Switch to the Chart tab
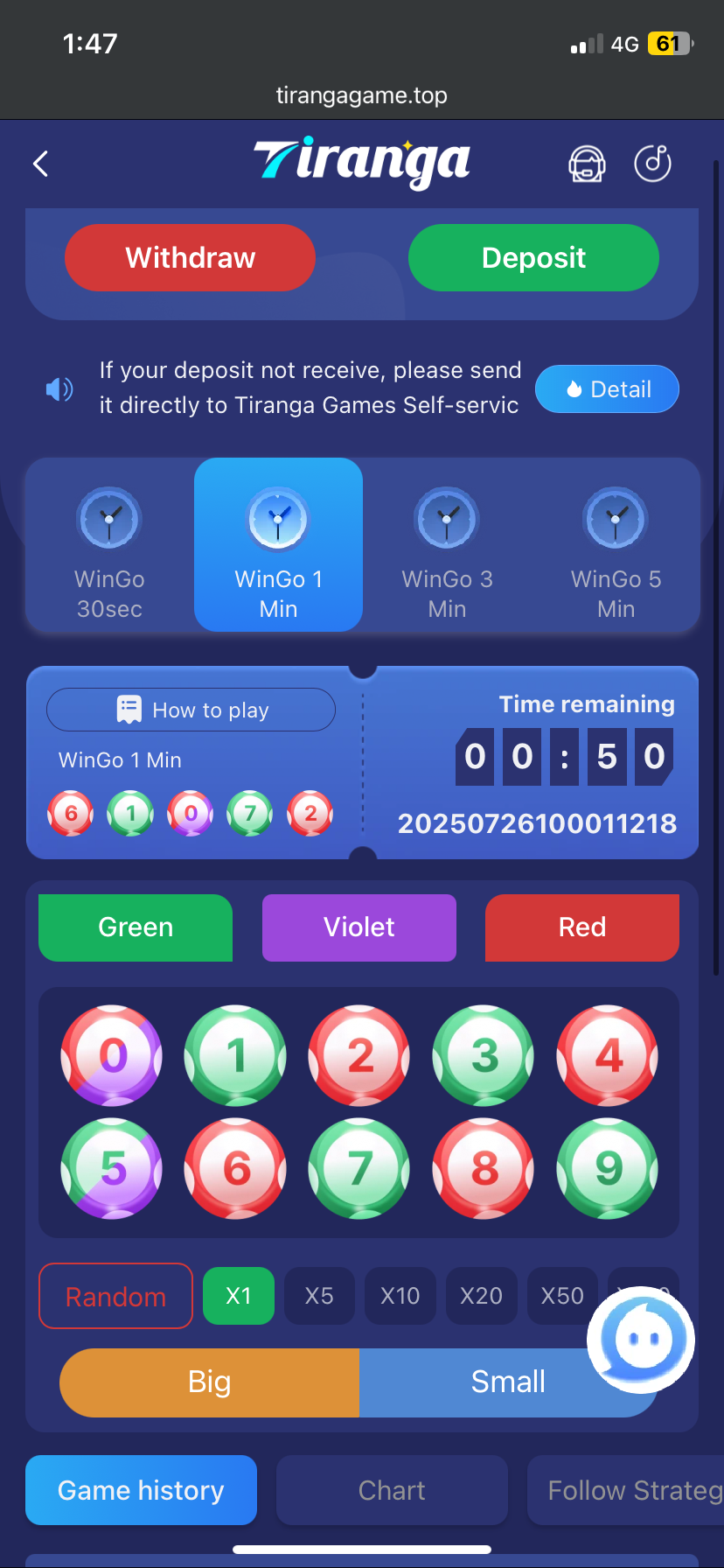 click(x=392, y=1490)
